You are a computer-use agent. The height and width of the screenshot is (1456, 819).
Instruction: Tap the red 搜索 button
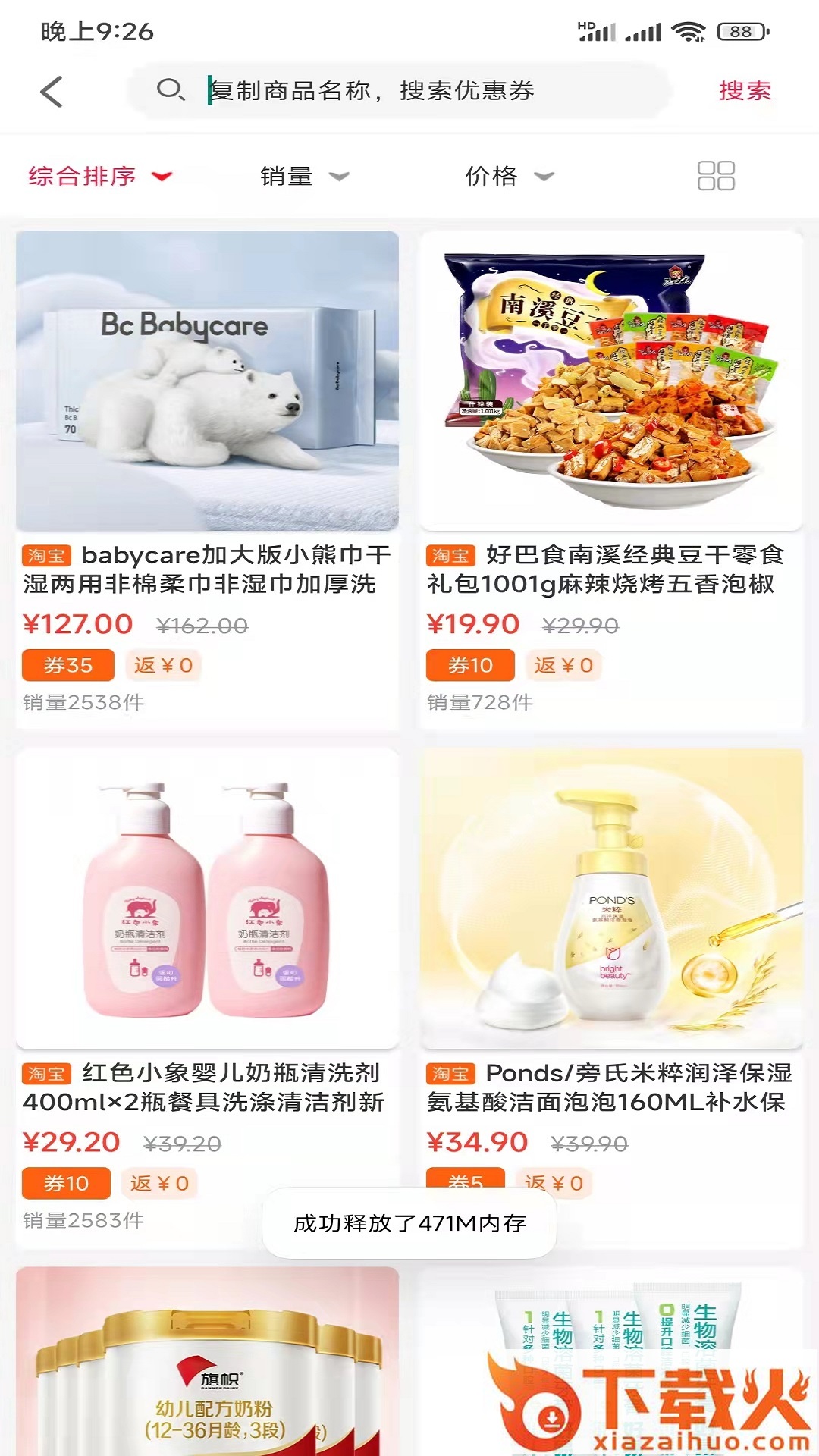[x=745, y=91]
